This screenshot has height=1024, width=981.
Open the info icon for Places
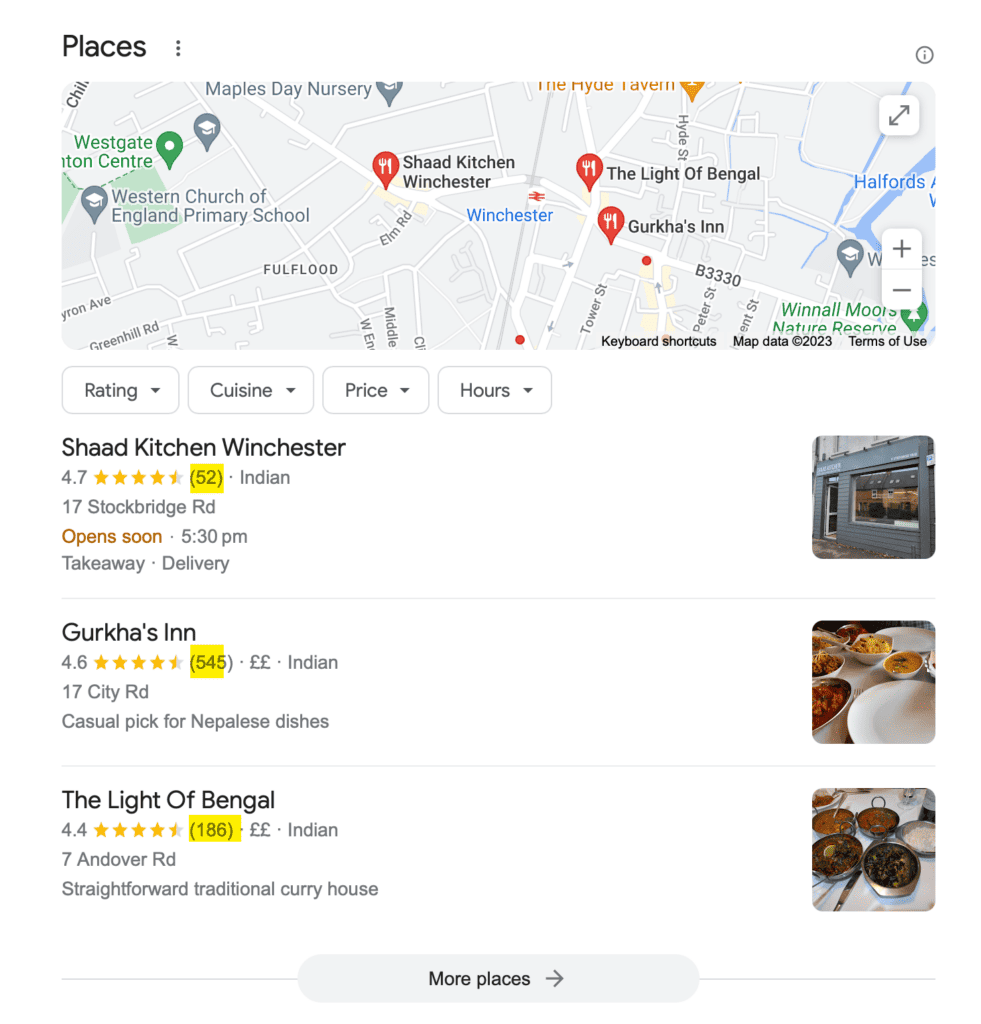pyautogui.click(x=924, y=55)
